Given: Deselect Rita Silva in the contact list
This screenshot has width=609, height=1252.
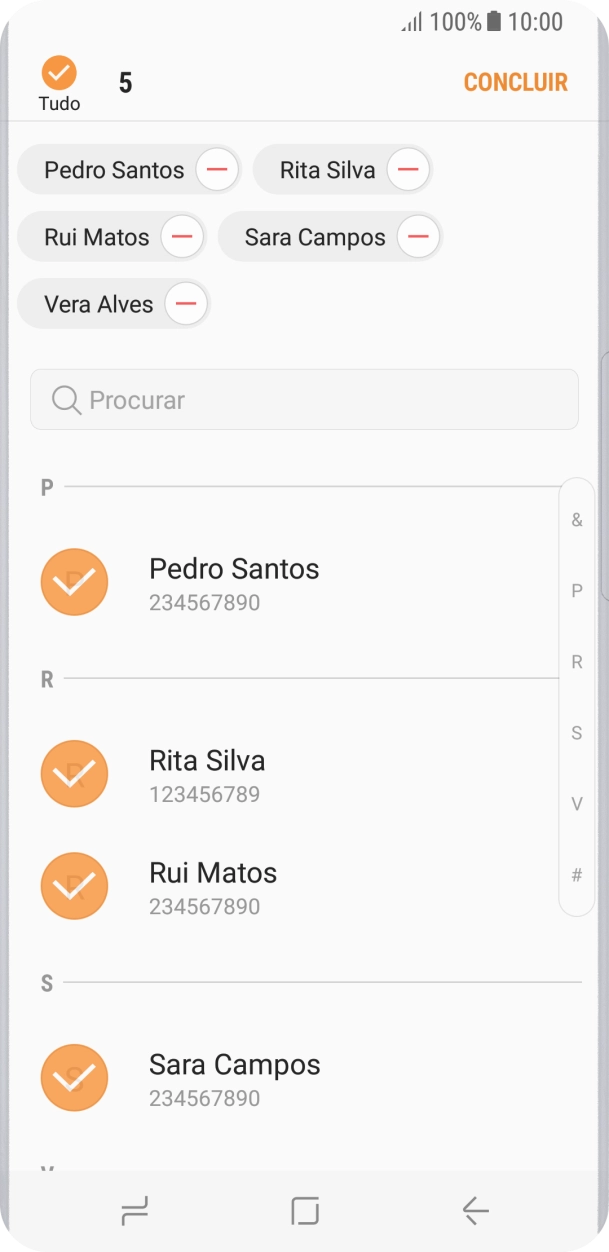Looking at the screenshot, I should (x=74, y=774).
